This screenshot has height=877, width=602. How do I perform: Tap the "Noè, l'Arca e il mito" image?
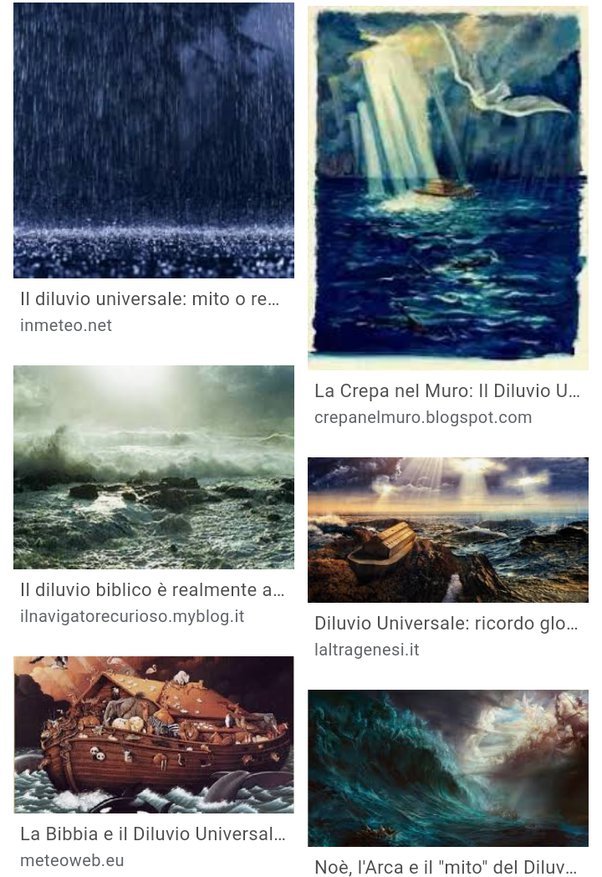[x=447, y=768]
